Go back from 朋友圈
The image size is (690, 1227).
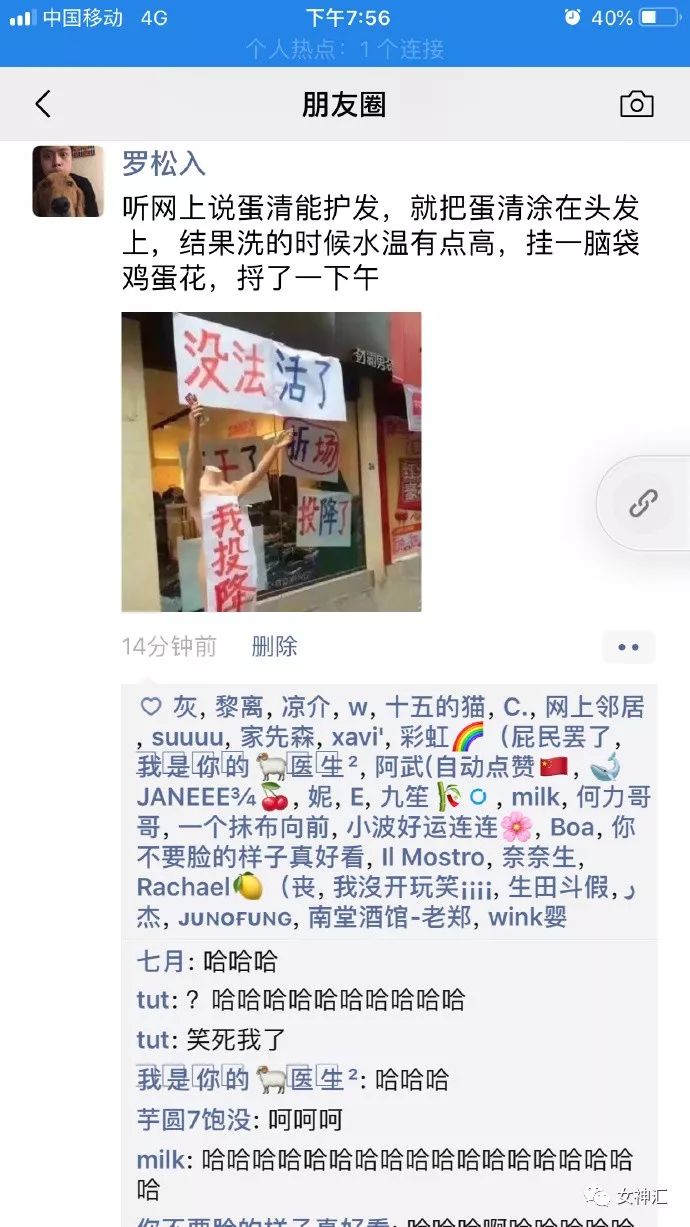[x=43, y=104]
